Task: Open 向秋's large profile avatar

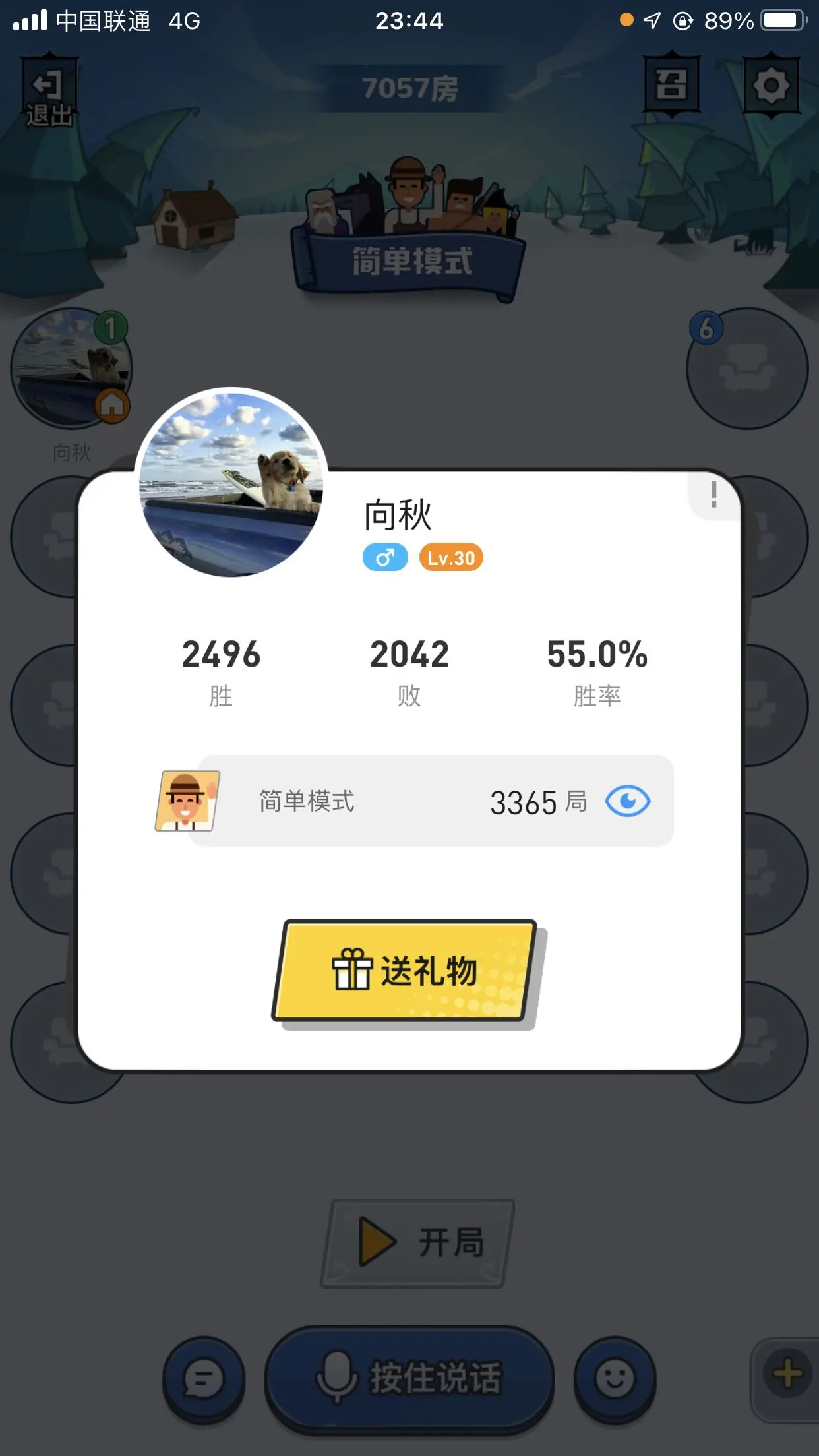Action: (x=231, y=484)
